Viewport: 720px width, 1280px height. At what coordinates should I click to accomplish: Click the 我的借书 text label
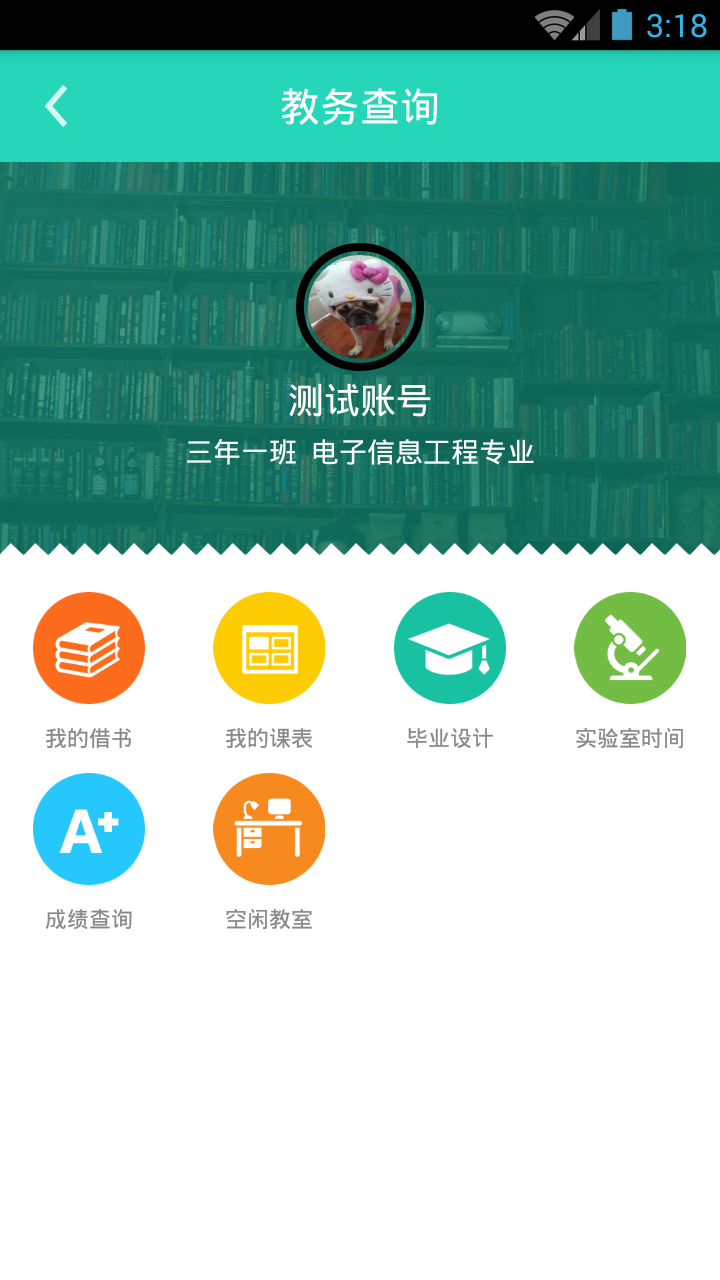coord(89,738)
